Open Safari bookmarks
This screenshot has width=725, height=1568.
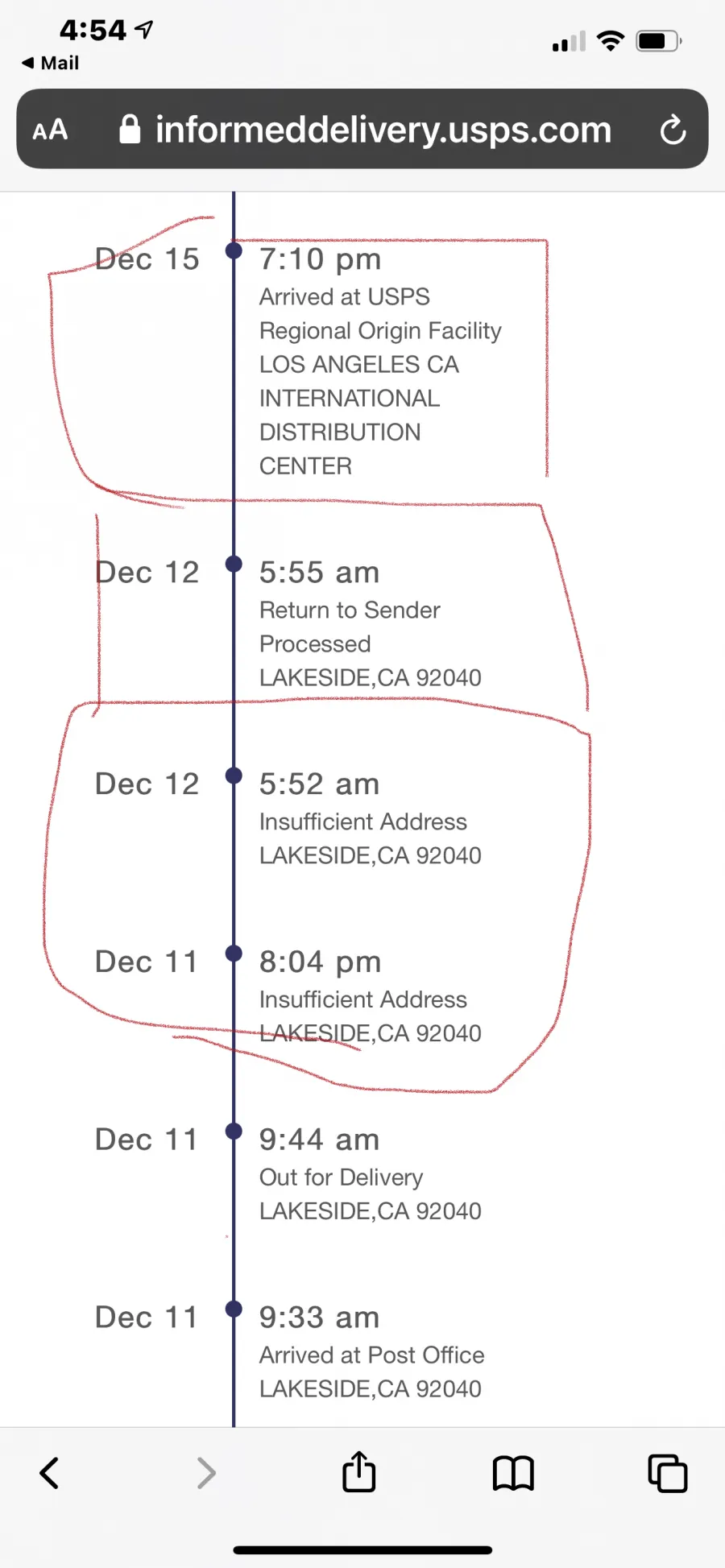point(513,1474)
